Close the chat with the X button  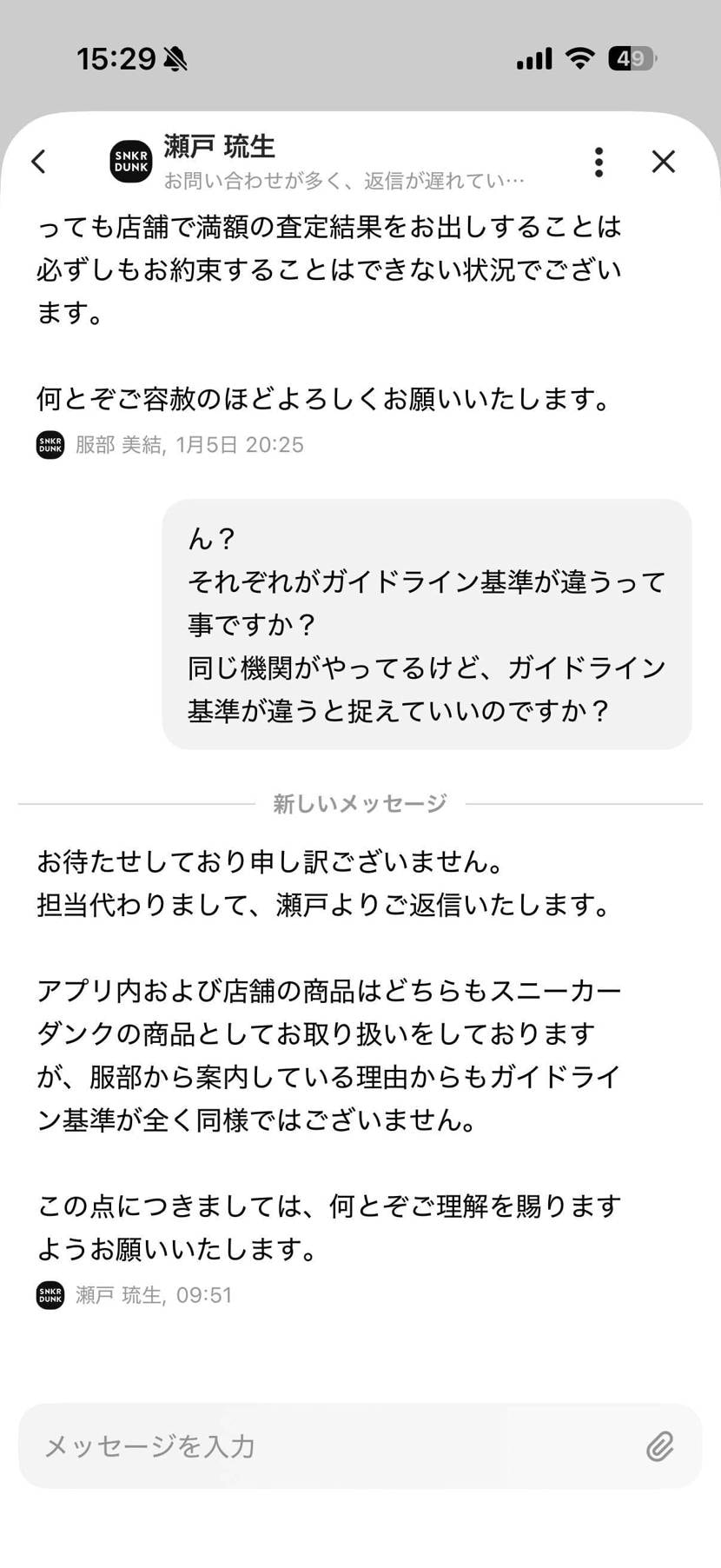pyautogui.click(x=663, y=162)
